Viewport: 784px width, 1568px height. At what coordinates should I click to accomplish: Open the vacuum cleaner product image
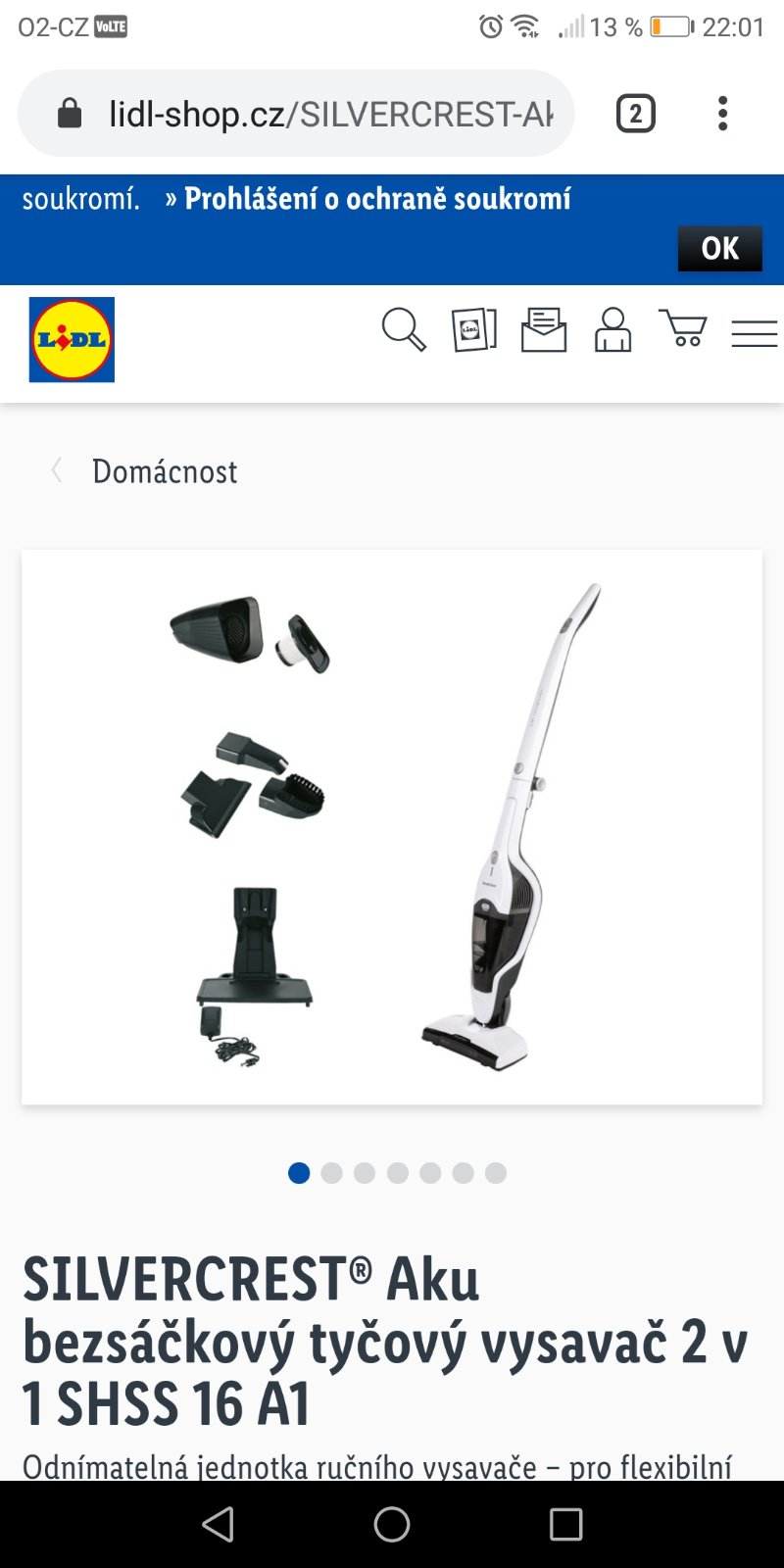(x=392, y=826)
